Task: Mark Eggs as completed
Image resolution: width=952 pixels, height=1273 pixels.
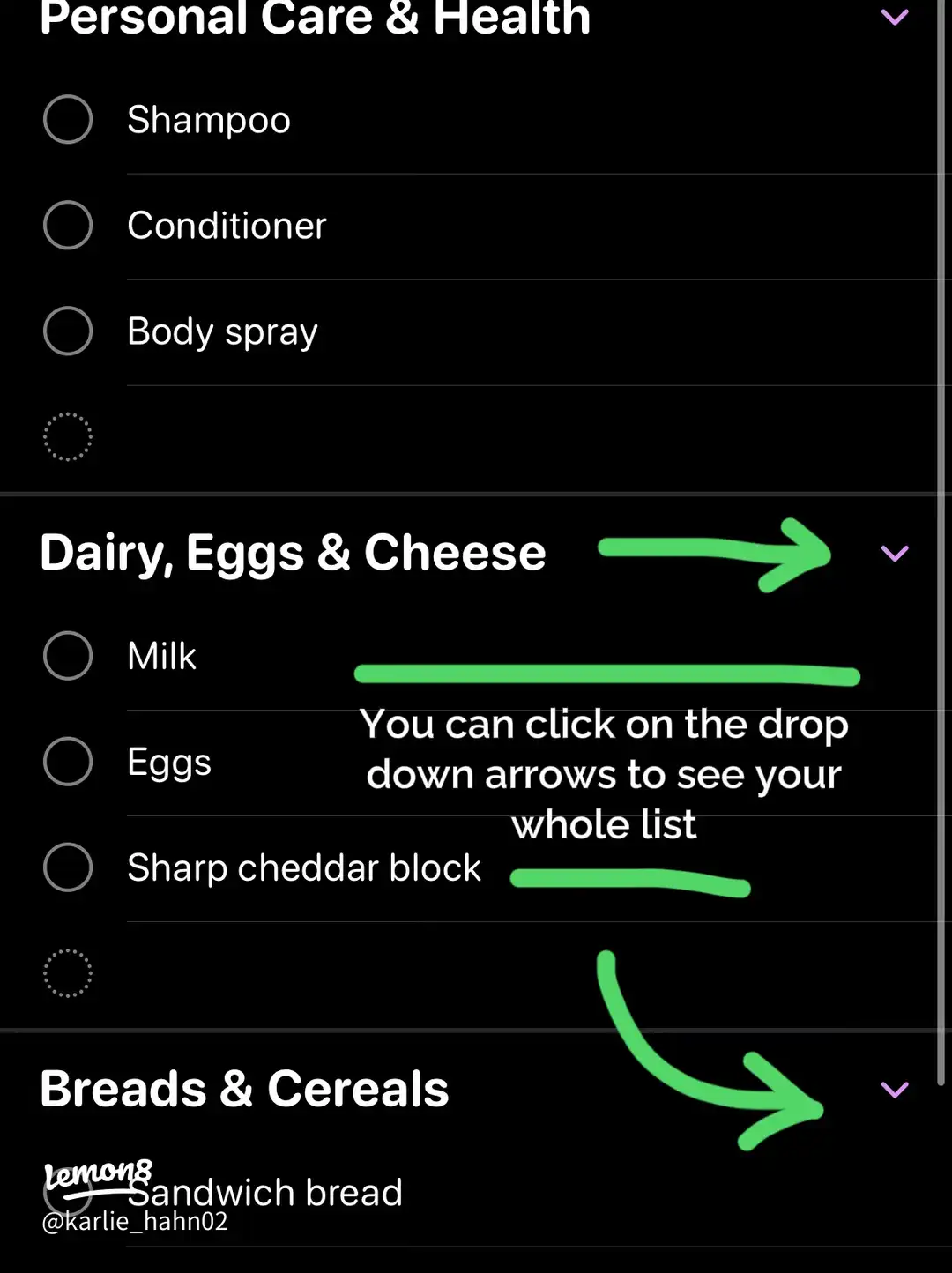Action: [x=68, y=761]
